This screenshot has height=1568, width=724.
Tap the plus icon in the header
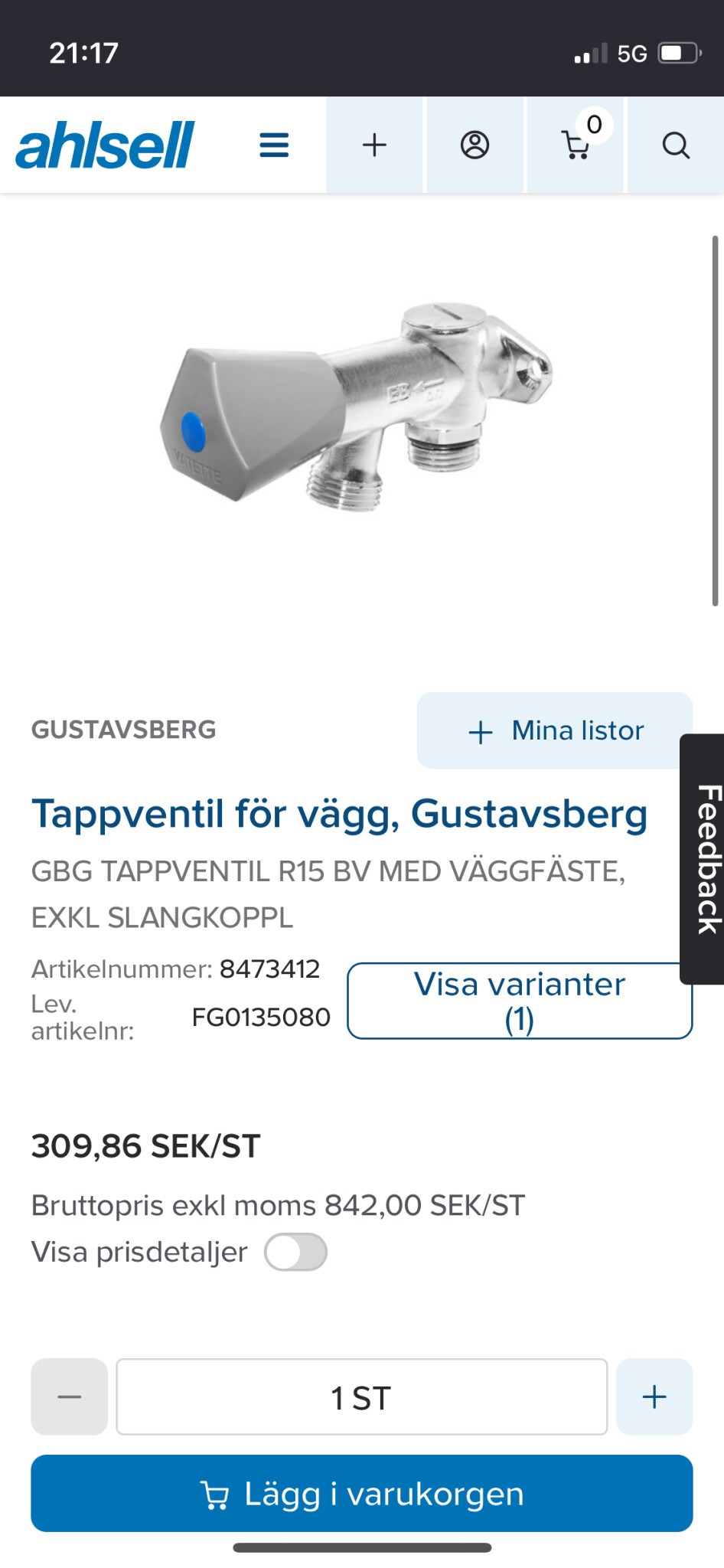374,145
